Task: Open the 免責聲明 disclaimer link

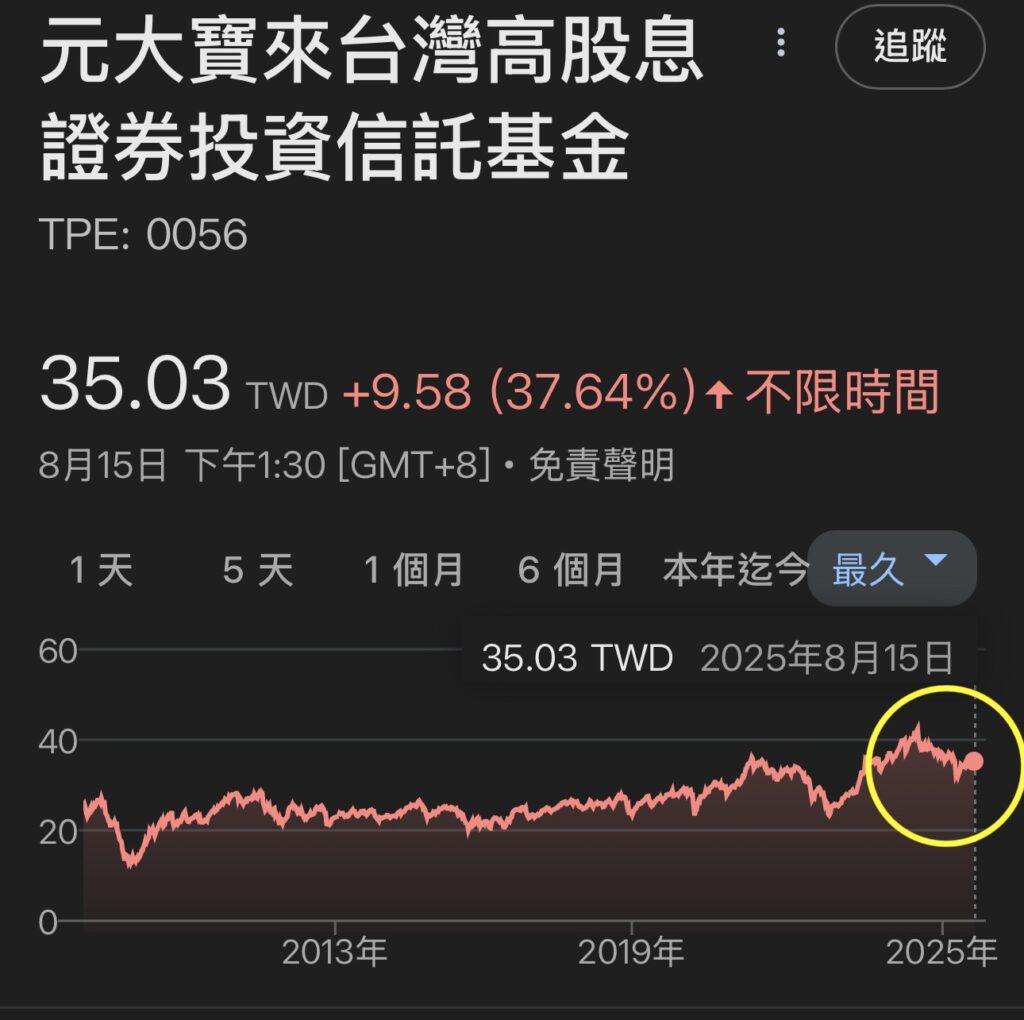Action: (x=601, y=466)
